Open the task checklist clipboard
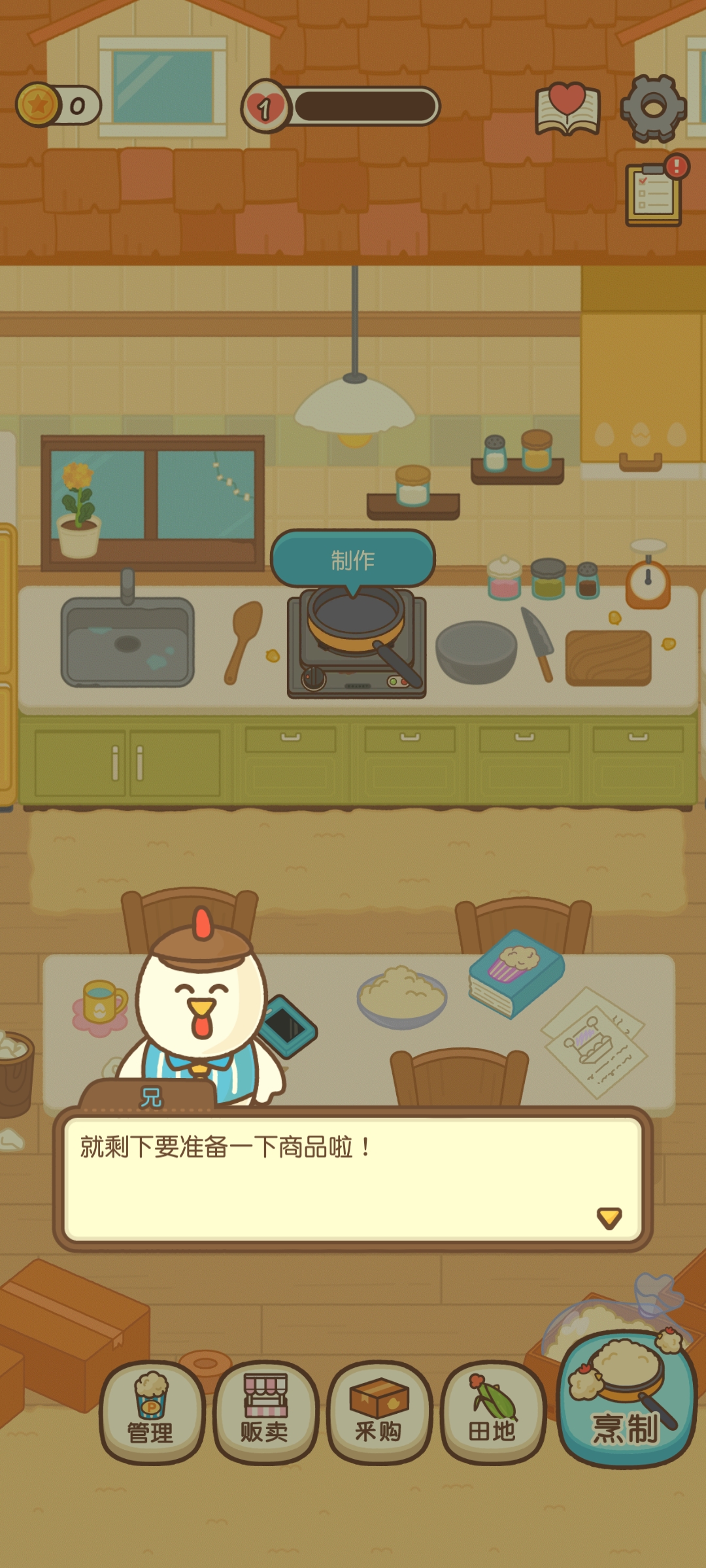This screenshot has height=1568, width=706. [654, 194]
